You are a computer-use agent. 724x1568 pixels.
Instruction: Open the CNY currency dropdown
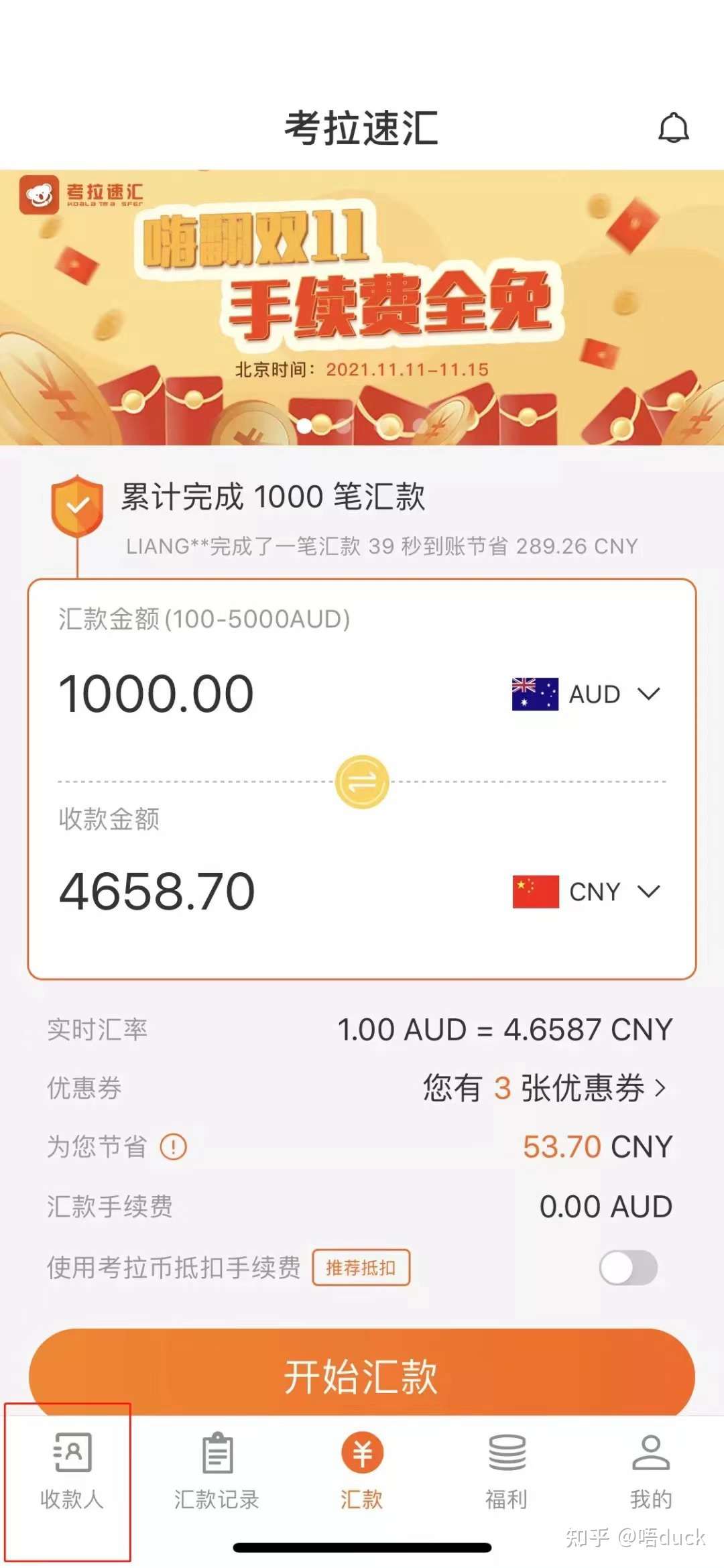(587, 892)
